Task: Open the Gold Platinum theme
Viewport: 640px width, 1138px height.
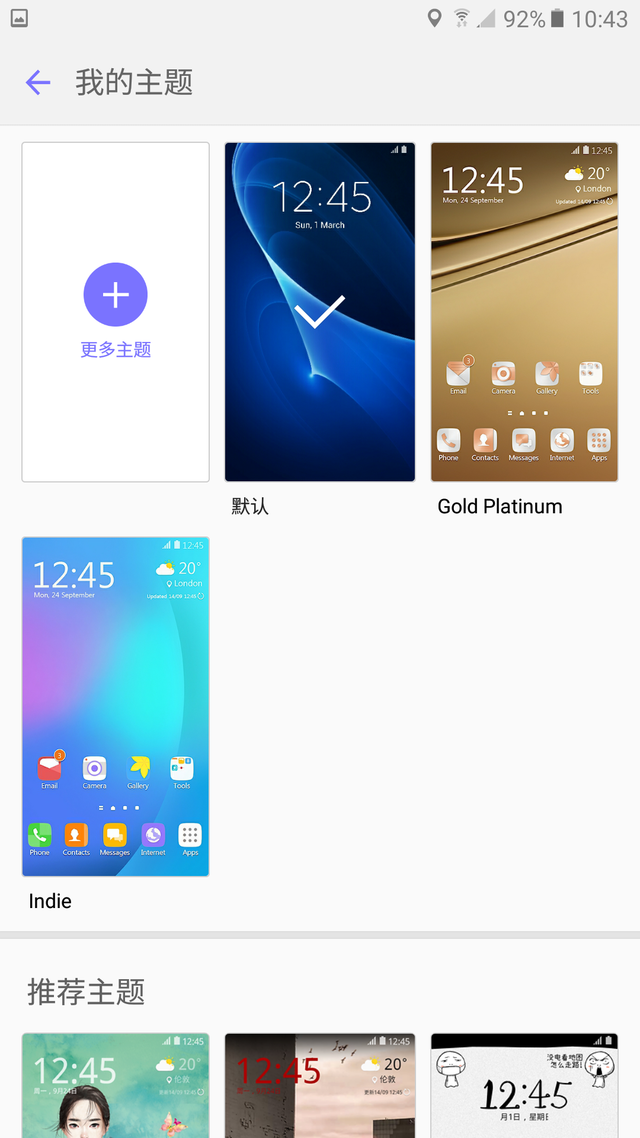Action: point(524,312)
